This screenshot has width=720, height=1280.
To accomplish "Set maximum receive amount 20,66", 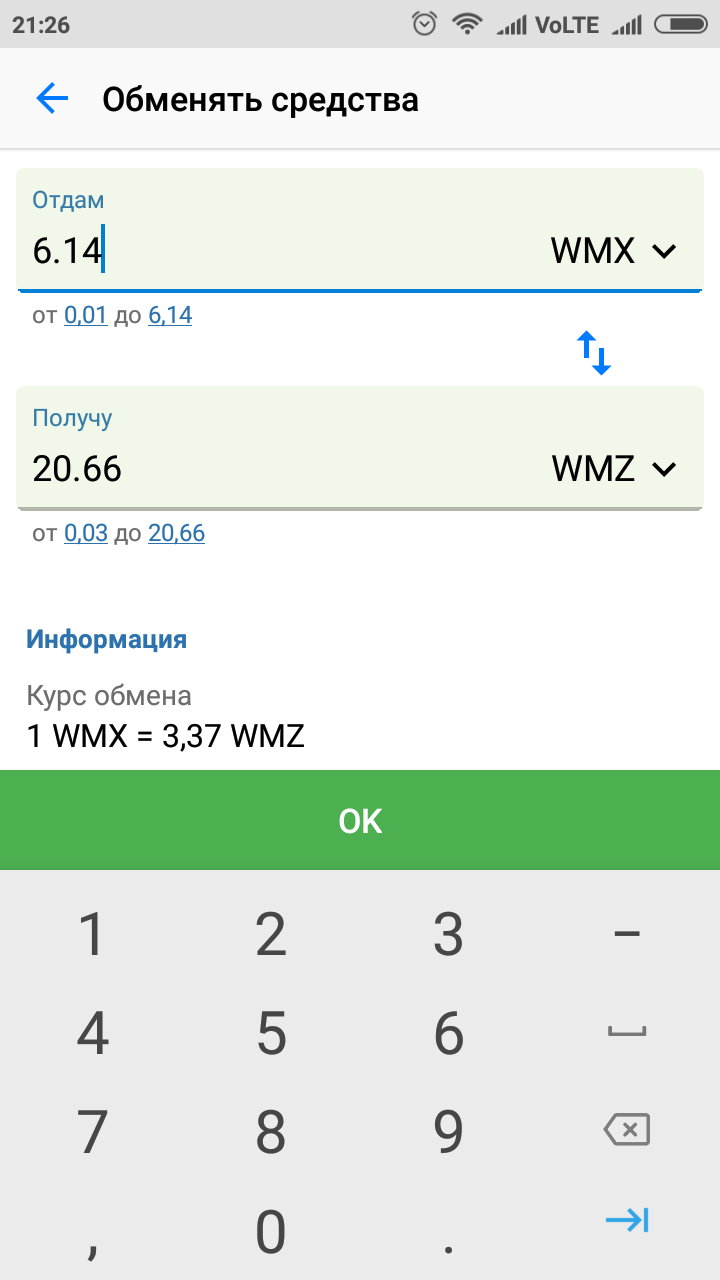I will (x=176, y=533).
